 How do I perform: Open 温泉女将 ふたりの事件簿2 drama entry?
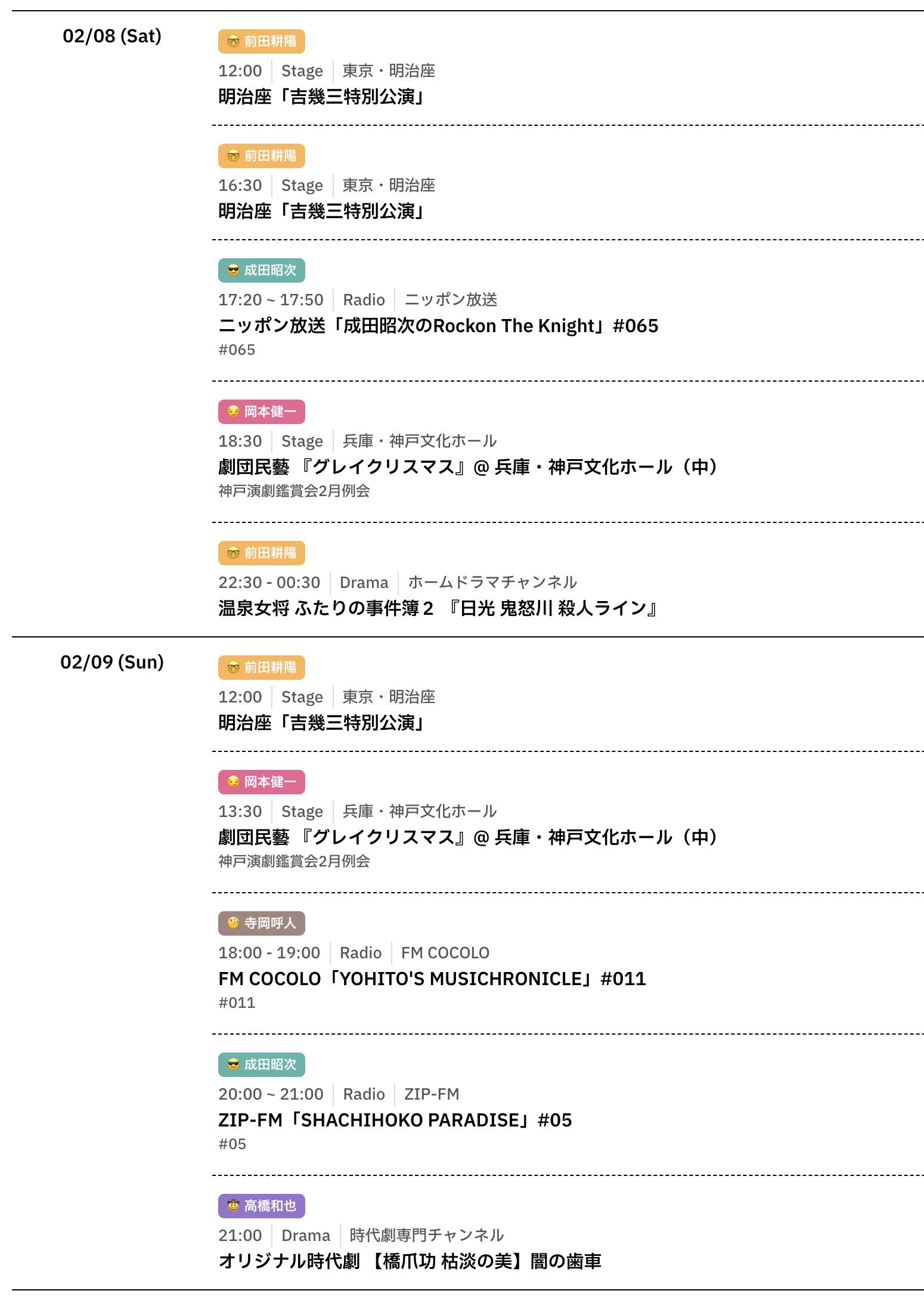(438, 608)
